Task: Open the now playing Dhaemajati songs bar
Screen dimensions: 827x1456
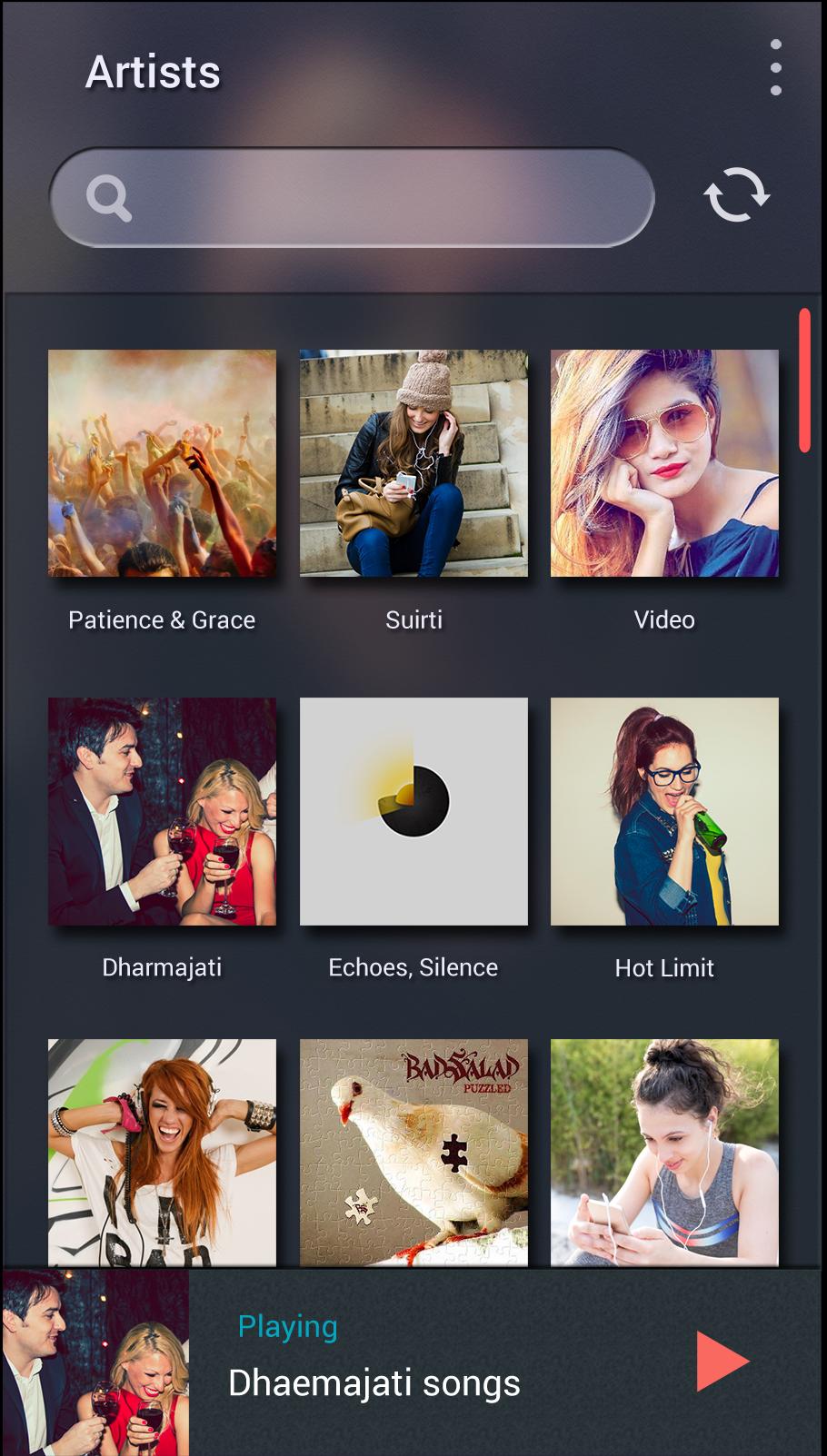Action: [x=409, y=1363]
